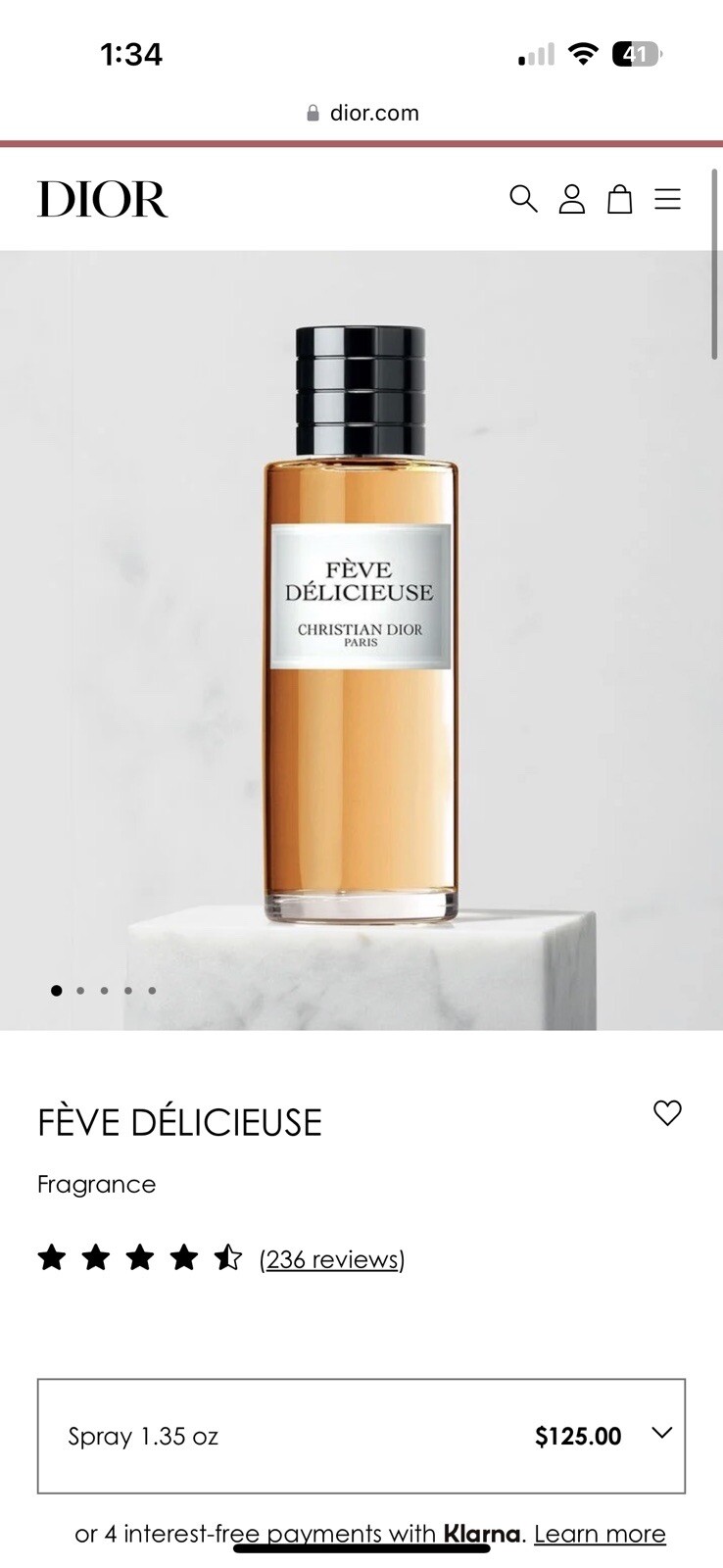Open the search icon

tap(523, 199)
